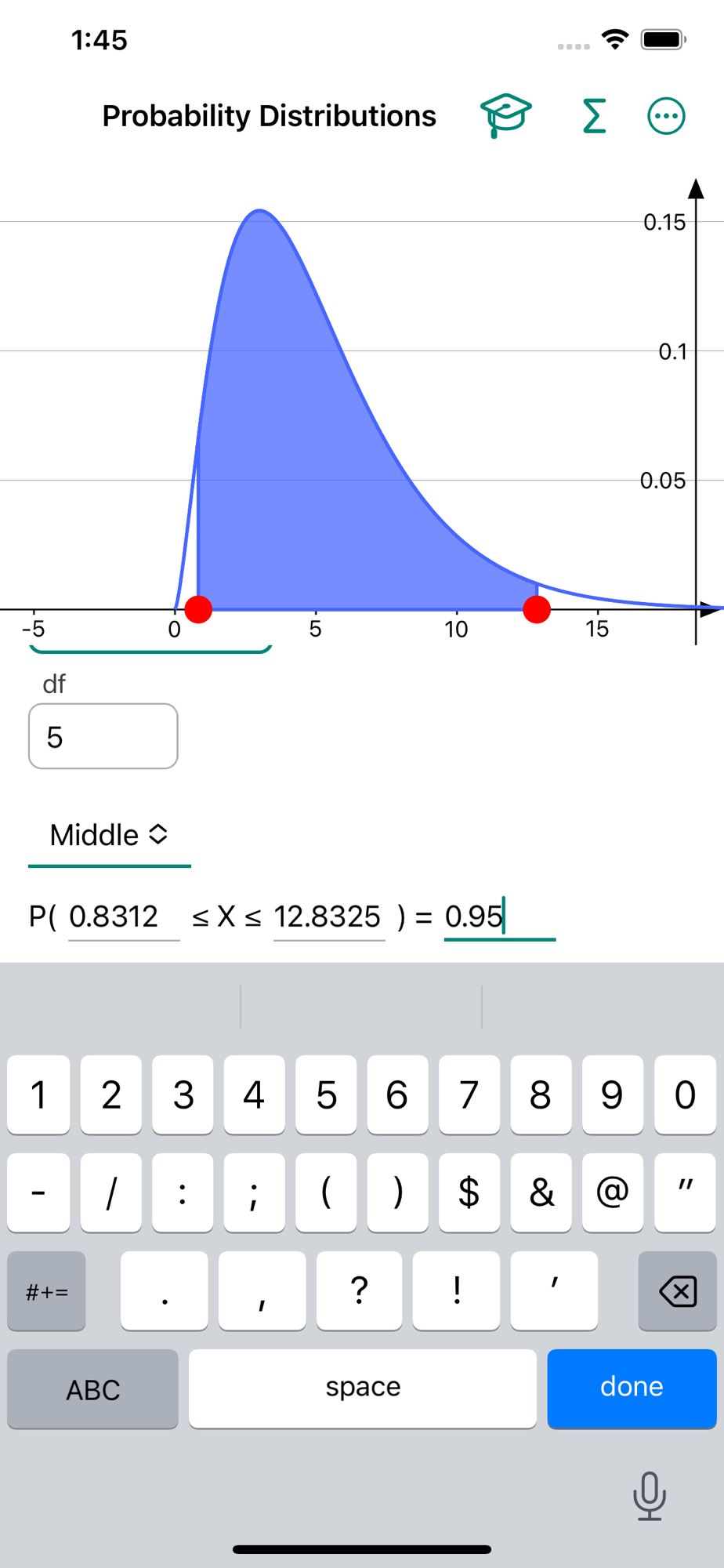This screenshot has height=1568, width=724.
Task: Type the digit 5 key
Action: pyautogui.click(x=326, y=1094)
